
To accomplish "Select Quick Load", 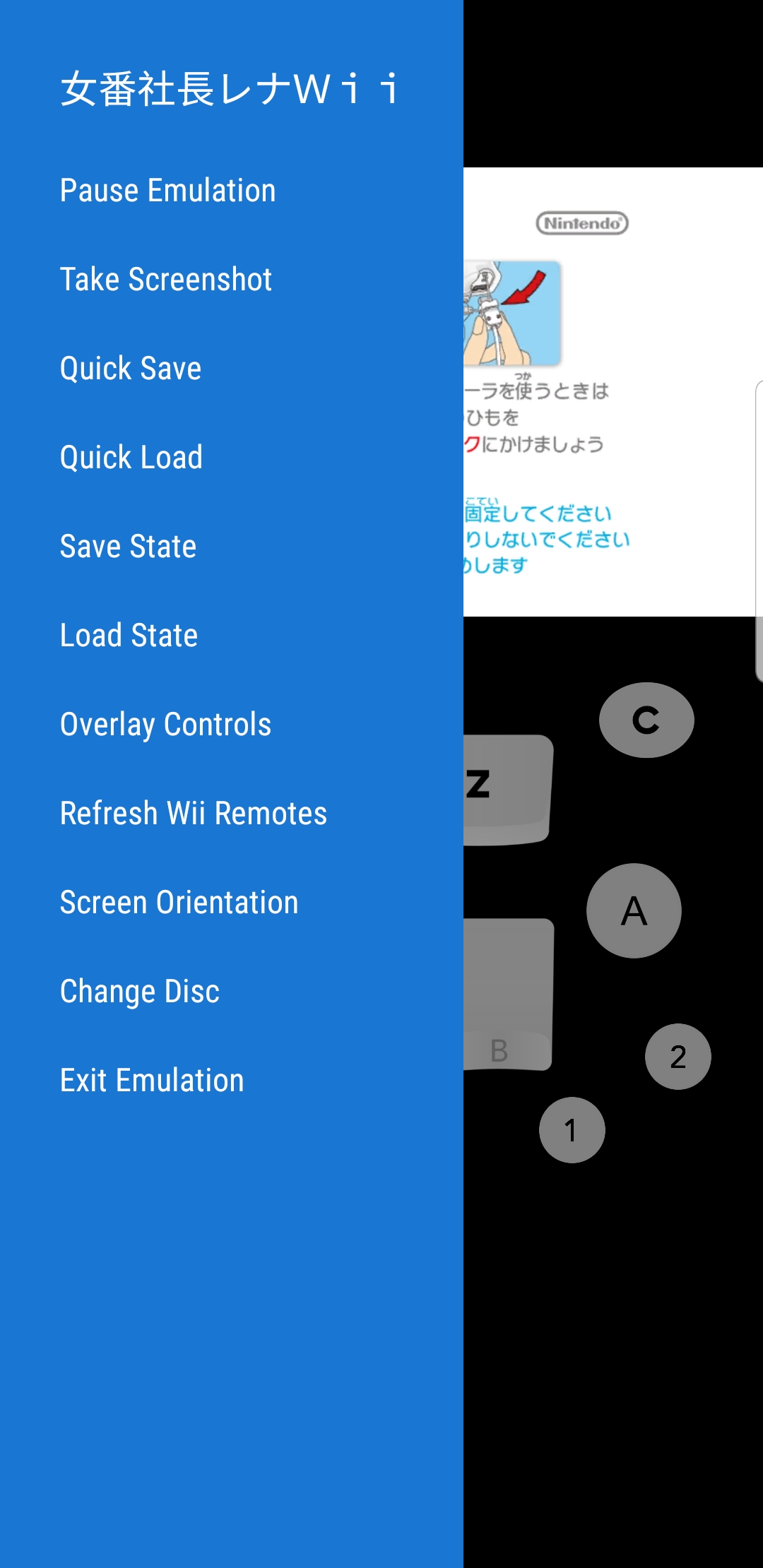I will click(131, 458).
